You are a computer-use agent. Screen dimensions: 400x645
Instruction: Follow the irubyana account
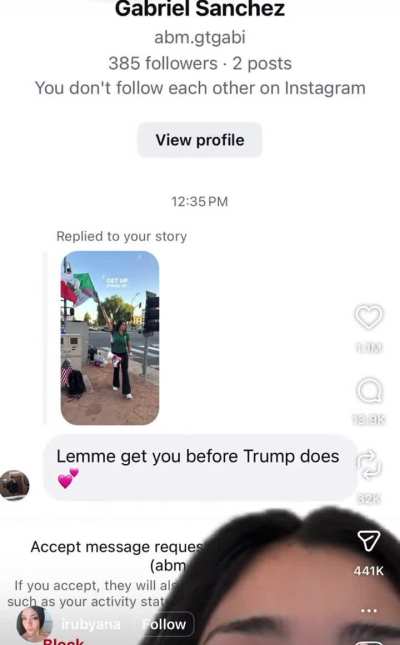(165, 624)
